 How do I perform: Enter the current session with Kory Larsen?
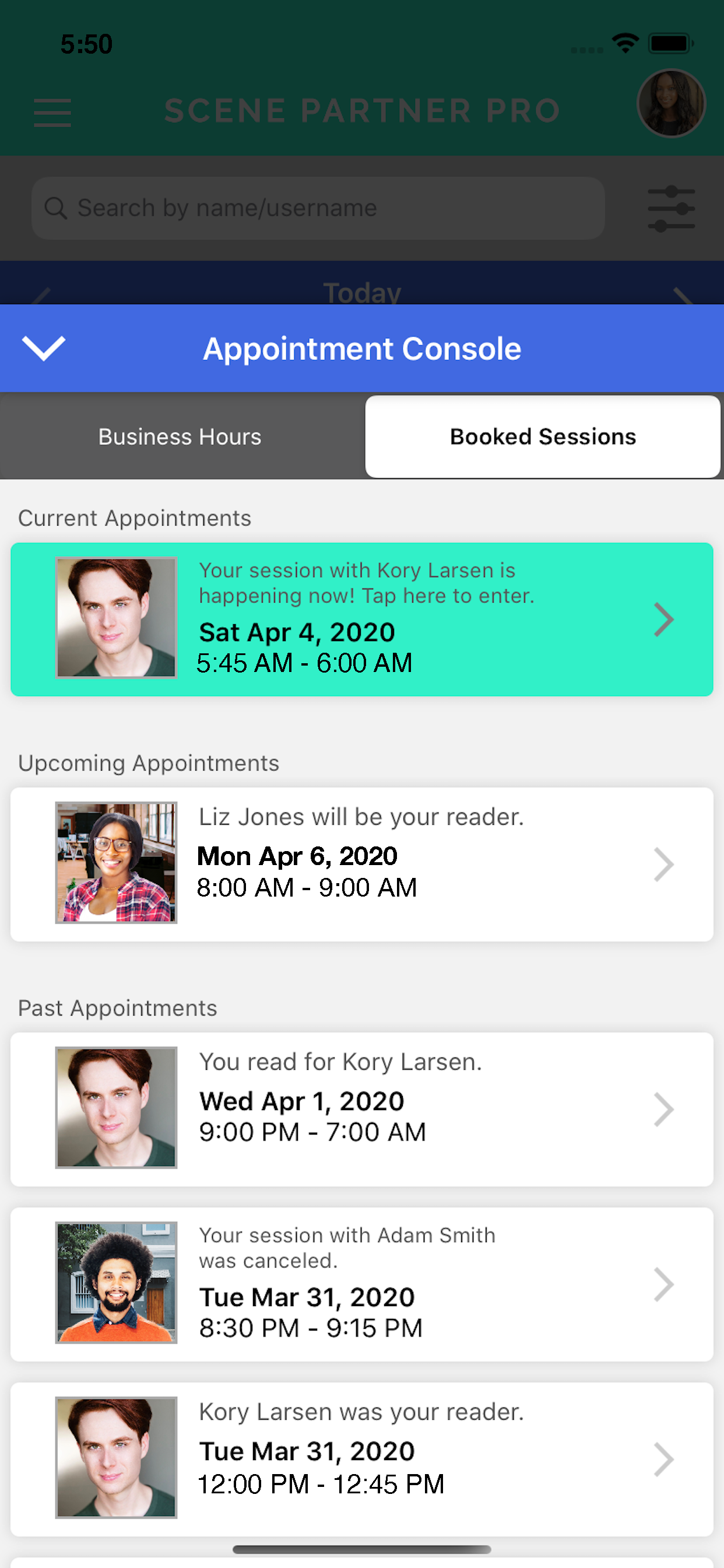(x=361, y=618)
